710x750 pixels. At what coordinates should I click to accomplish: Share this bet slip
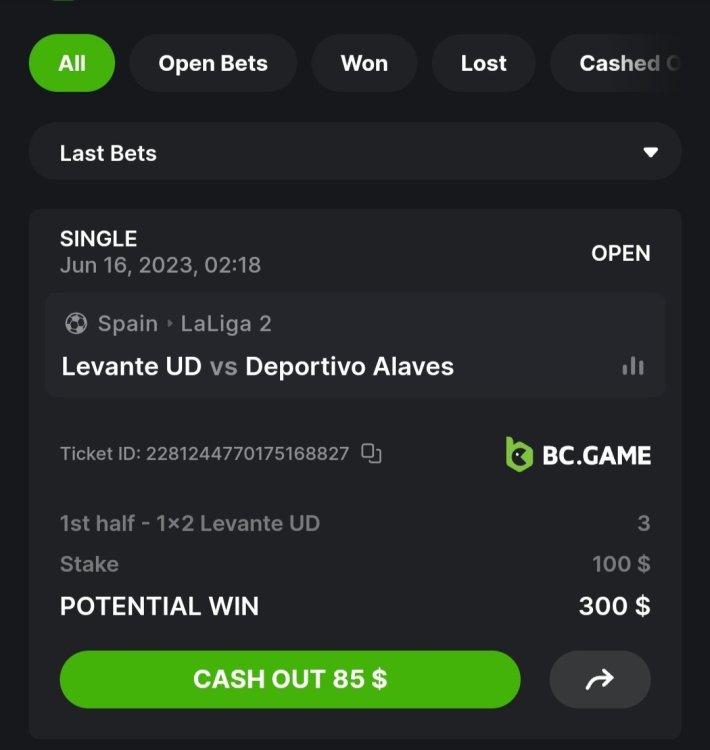[x=600, y=680]
